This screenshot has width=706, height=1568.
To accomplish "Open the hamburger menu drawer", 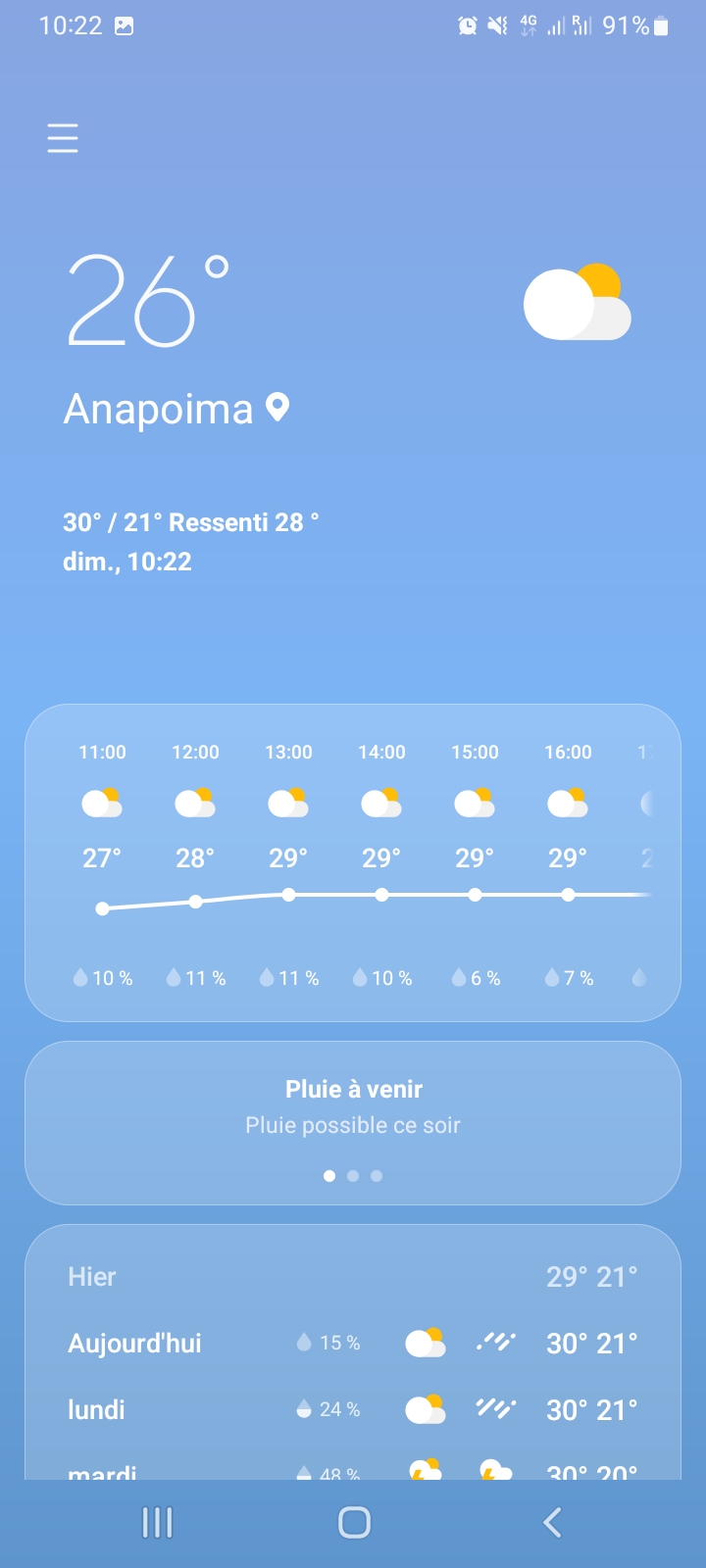I will point(63,138).
